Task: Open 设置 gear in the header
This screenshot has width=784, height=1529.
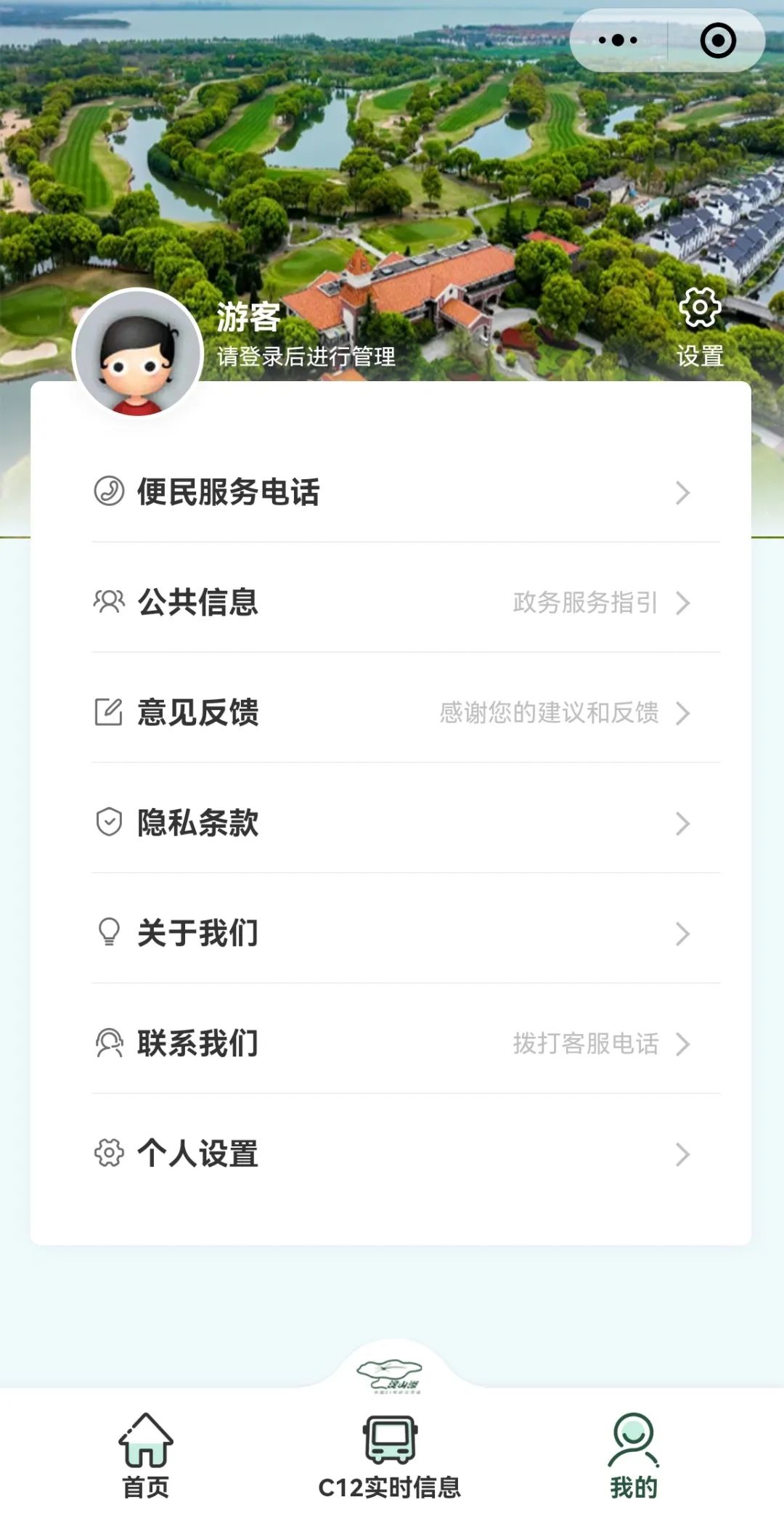Action: click(x=700, y=327)
